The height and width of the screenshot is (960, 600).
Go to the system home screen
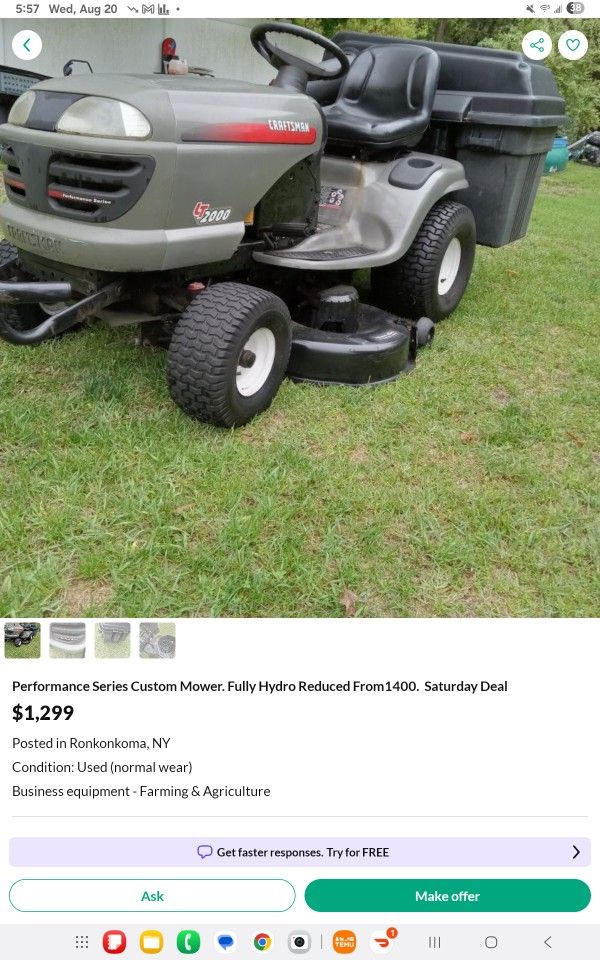(x=491, y=942)
